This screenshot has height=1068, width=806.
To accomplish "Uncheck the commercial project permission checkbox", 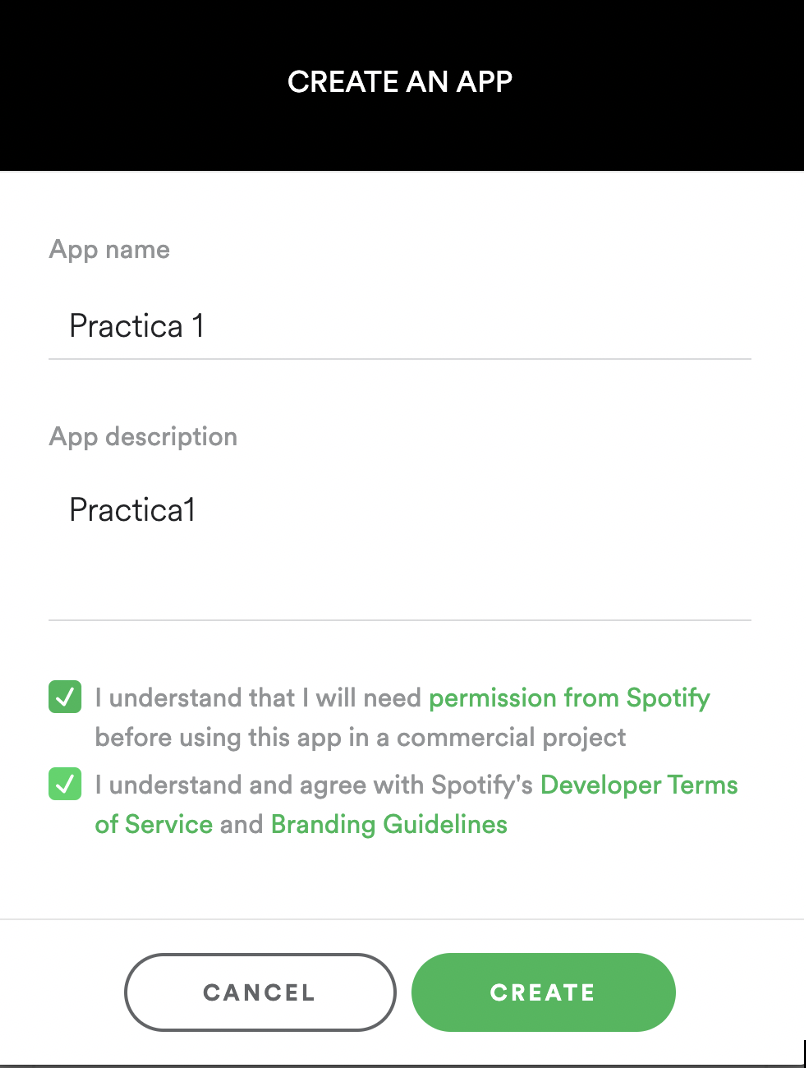I will (x=65, y=697).
